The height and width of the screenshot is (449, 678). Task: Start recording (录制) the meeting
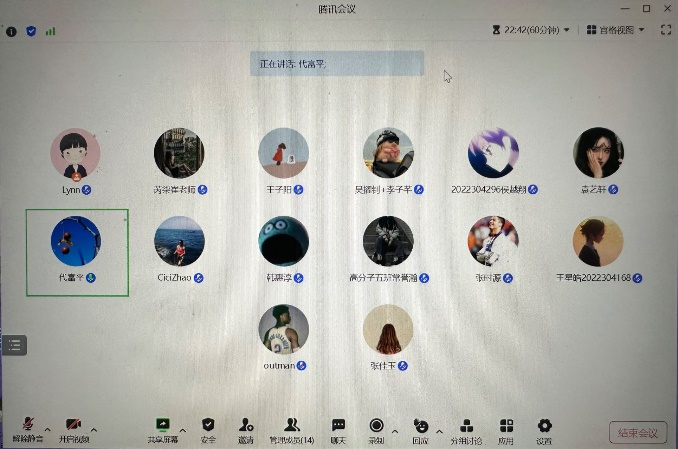[376, 429]
